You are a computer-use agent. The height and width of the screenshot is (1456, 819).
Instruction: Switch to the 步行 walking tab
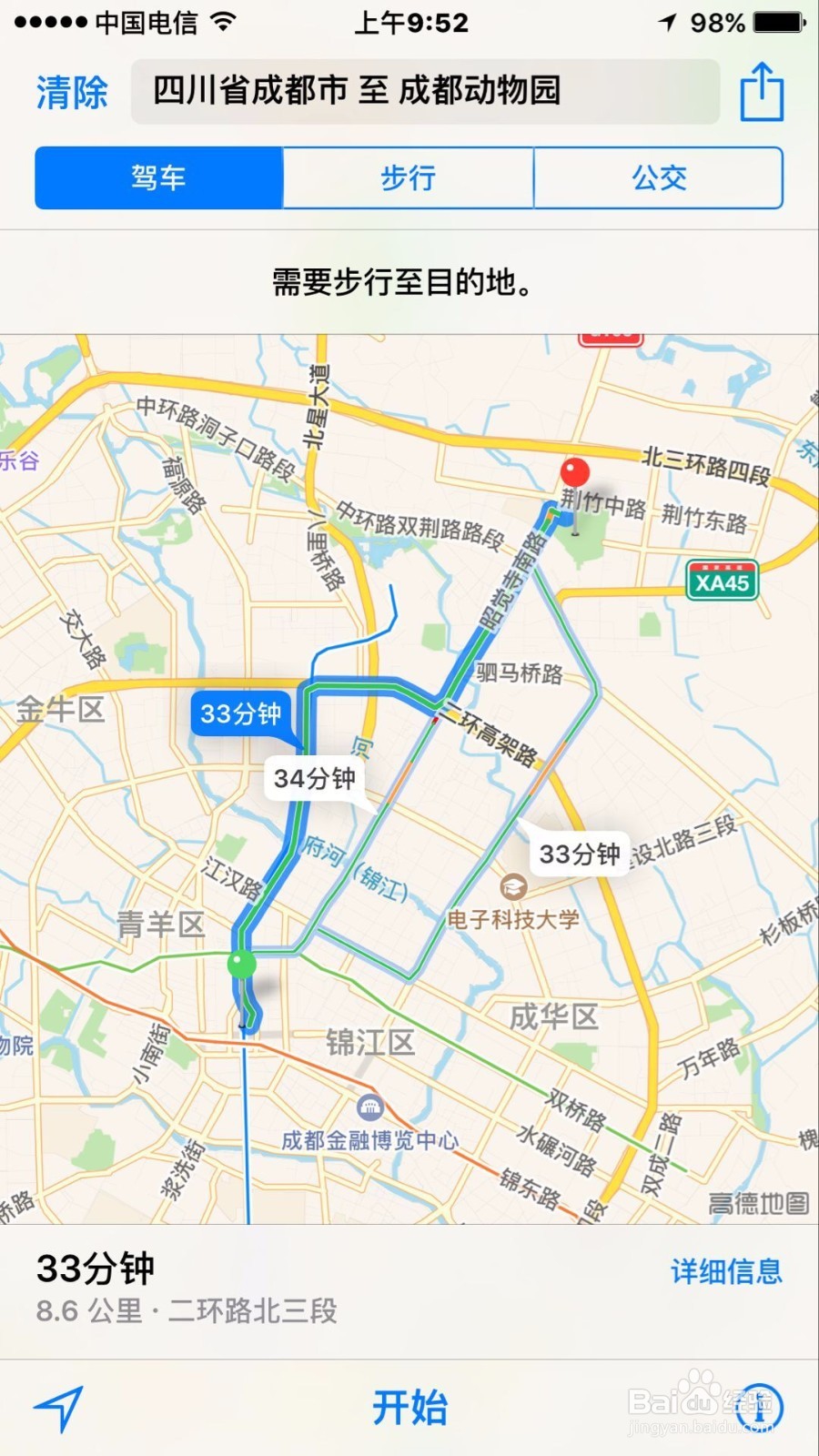[408, 178]
